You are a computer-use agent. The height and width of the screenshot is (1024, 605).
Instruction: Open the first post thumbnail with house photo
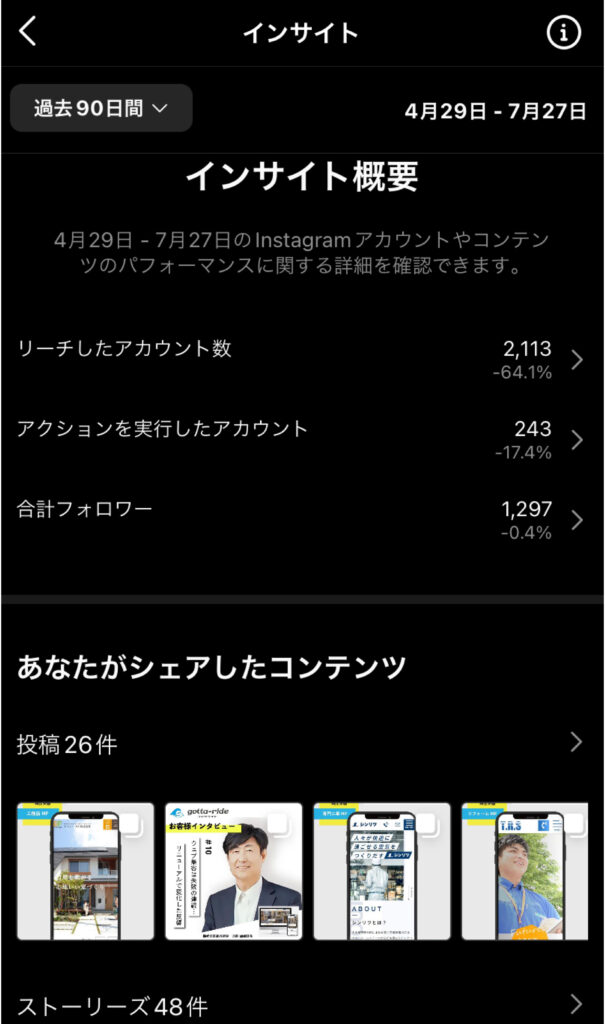coord(85,871)
